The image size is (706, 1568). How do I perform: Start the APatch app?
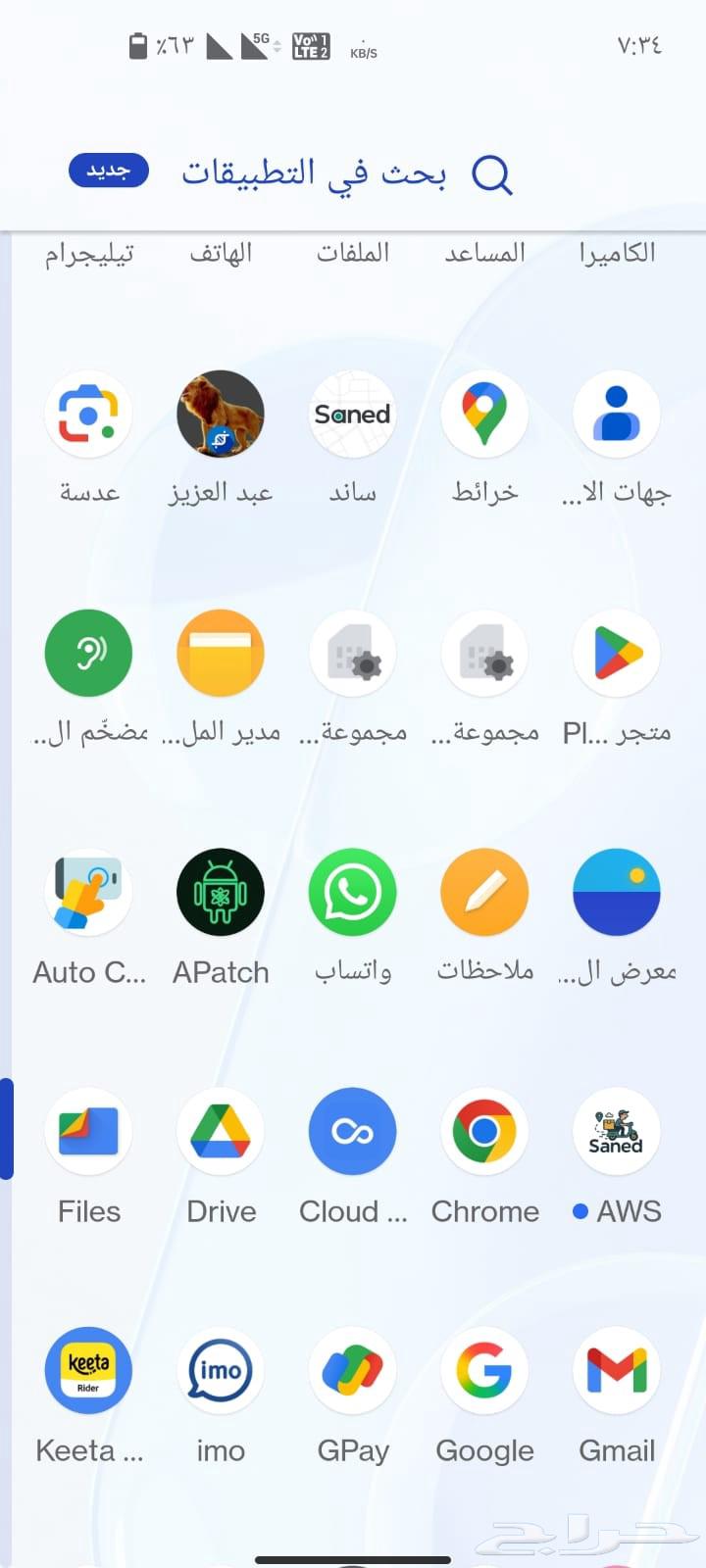tap(220, 891)
